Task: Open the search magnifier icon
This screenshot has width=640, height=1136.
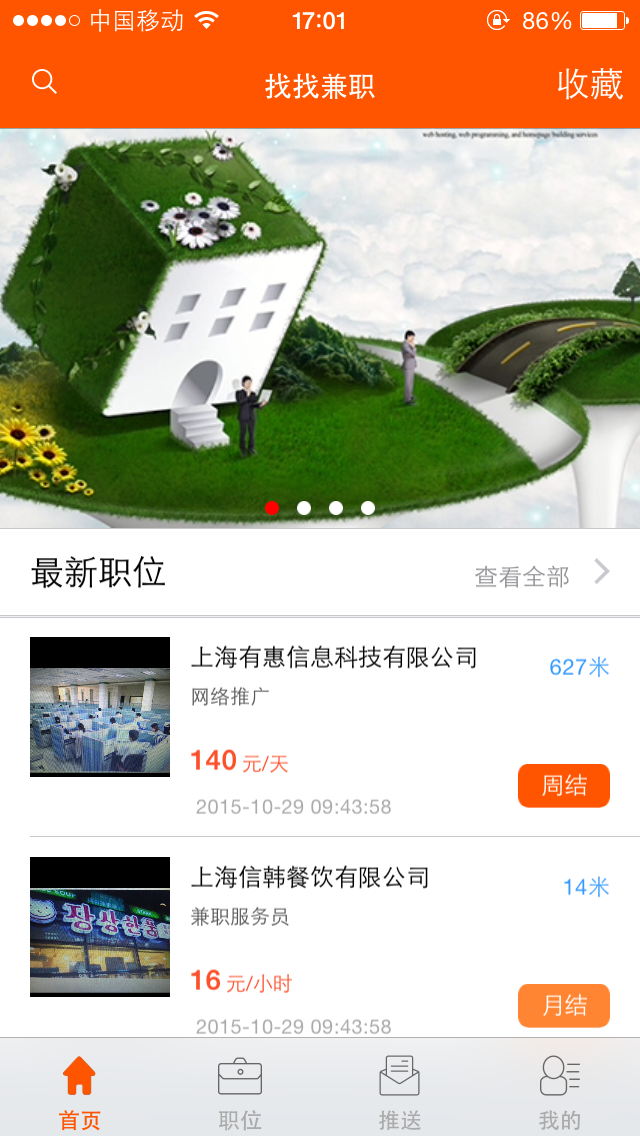Action: pyautogui.click(x=44, y=82)
